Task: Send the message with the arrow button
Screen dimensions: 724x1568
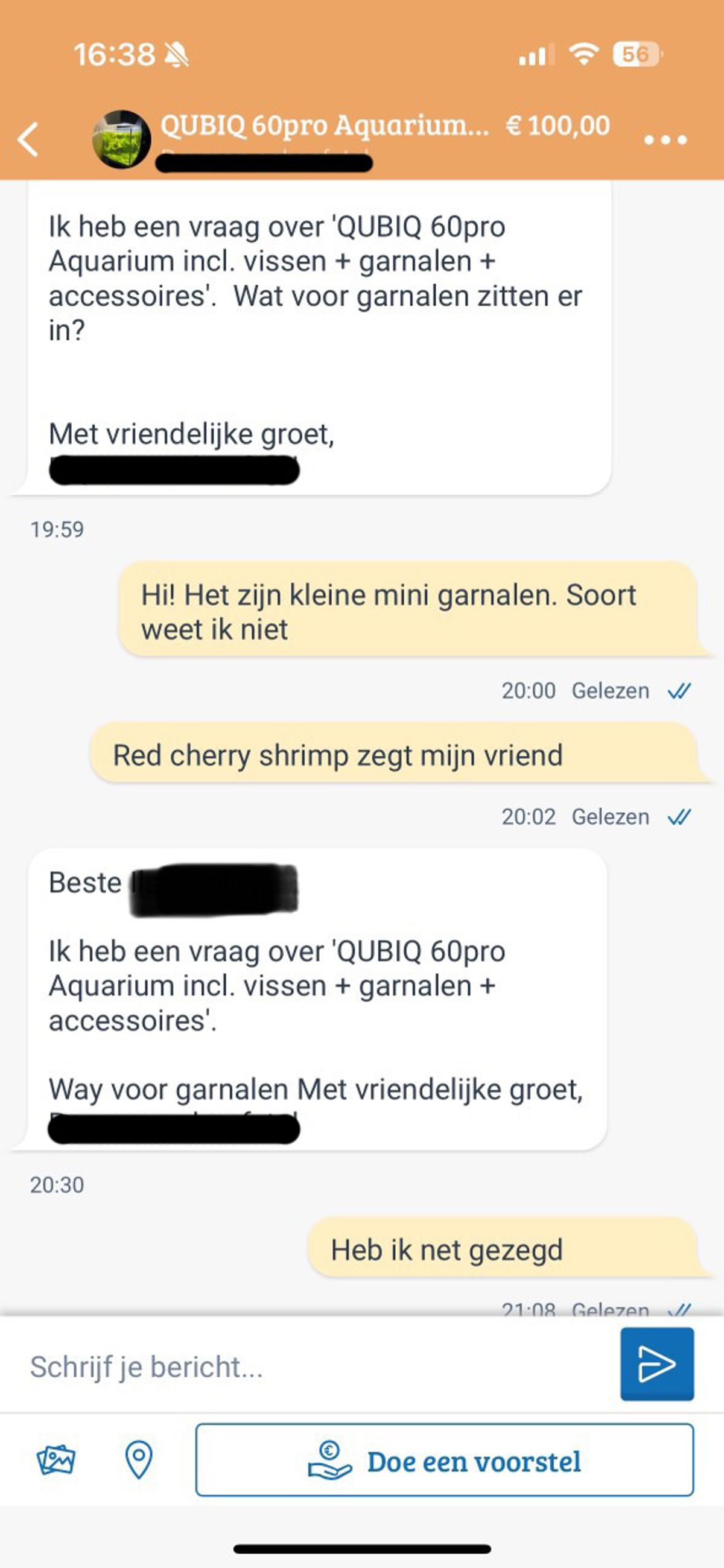Action: [656, 1364]
